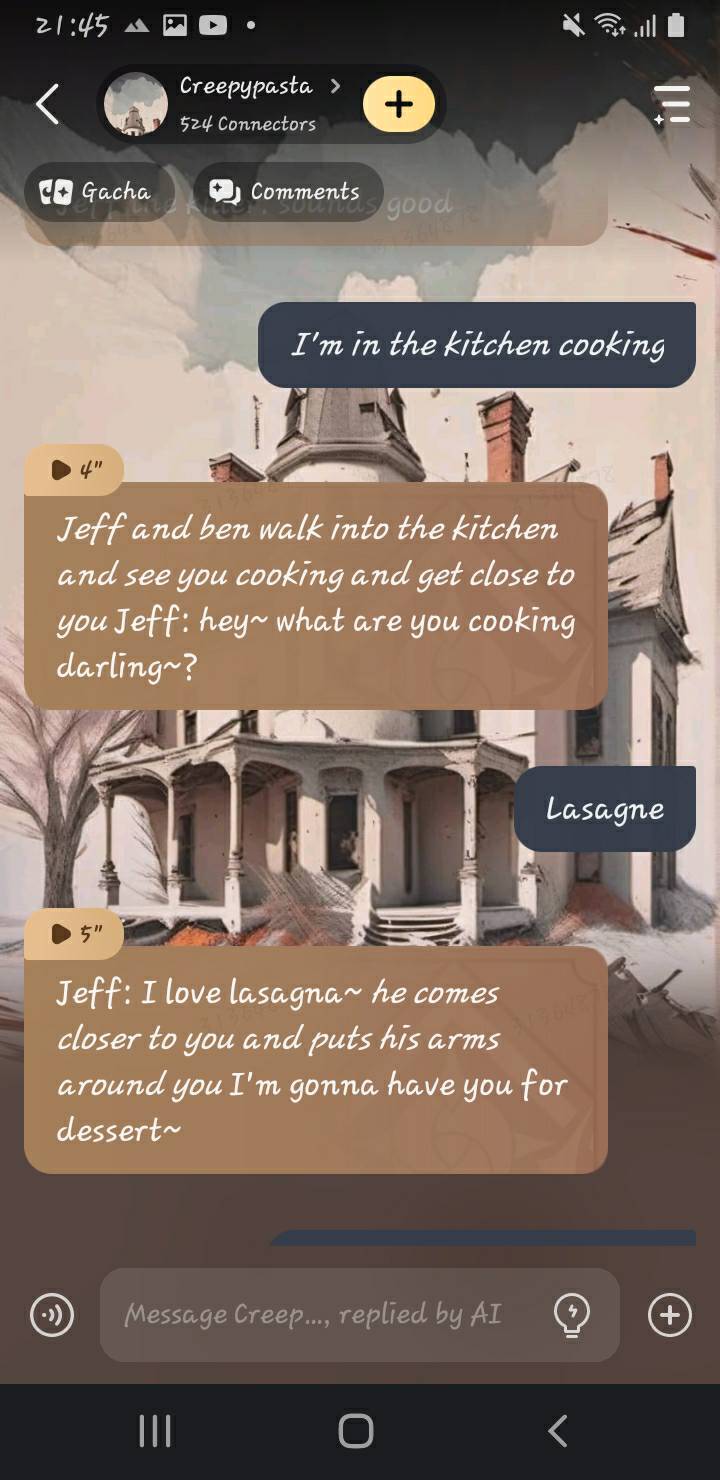Open the Creepypasta character profile
Screen dimensions: 720x1480
coord(245,103)
